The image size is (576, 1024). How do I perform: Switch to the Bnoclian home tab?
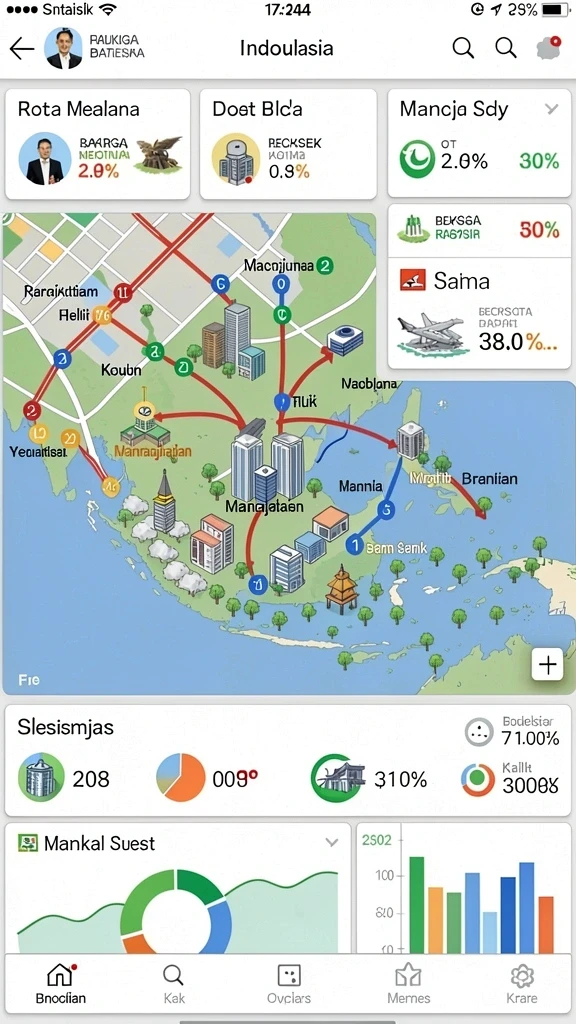tap(60, 984)
